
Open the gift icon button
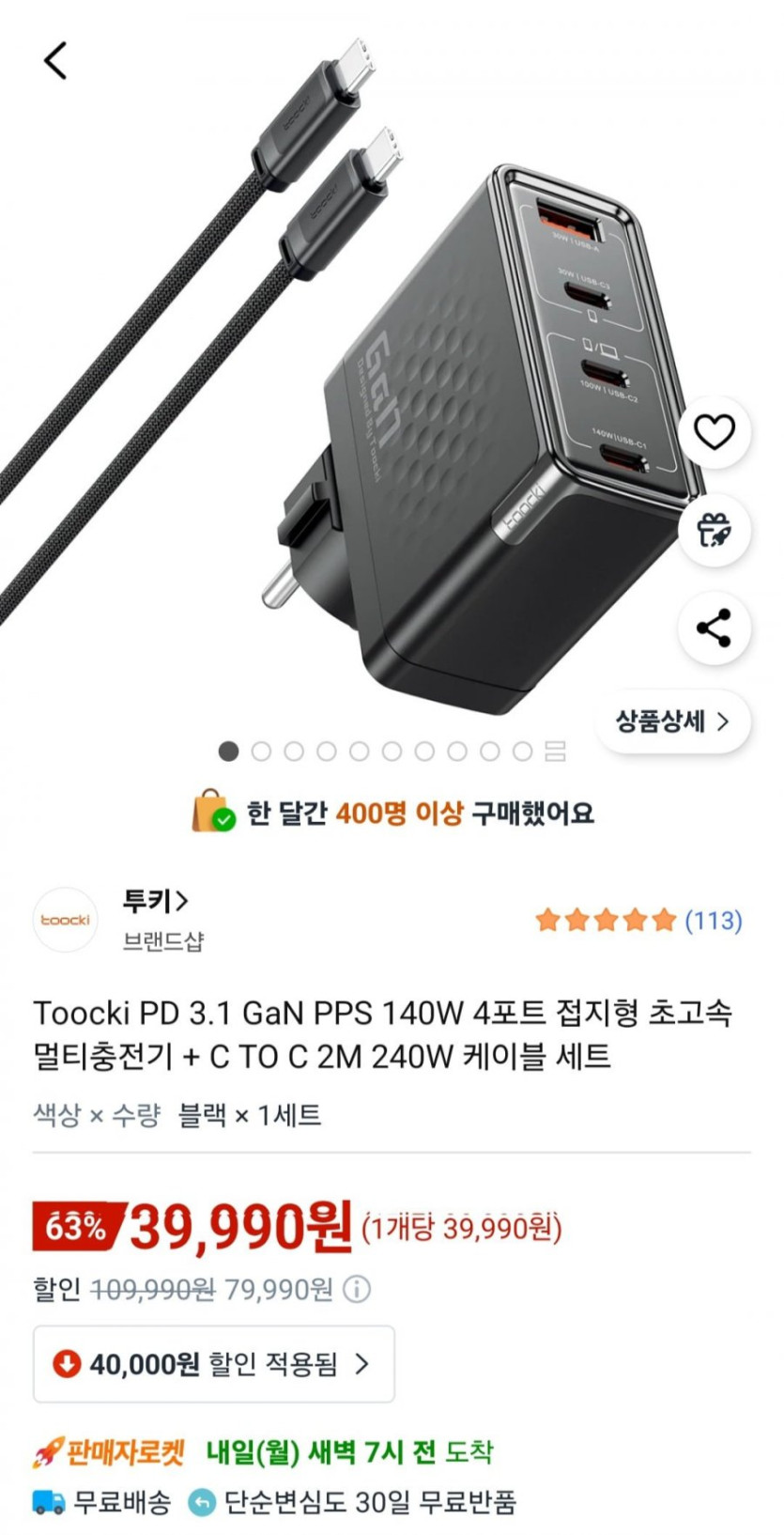click(x=714, y=530)
